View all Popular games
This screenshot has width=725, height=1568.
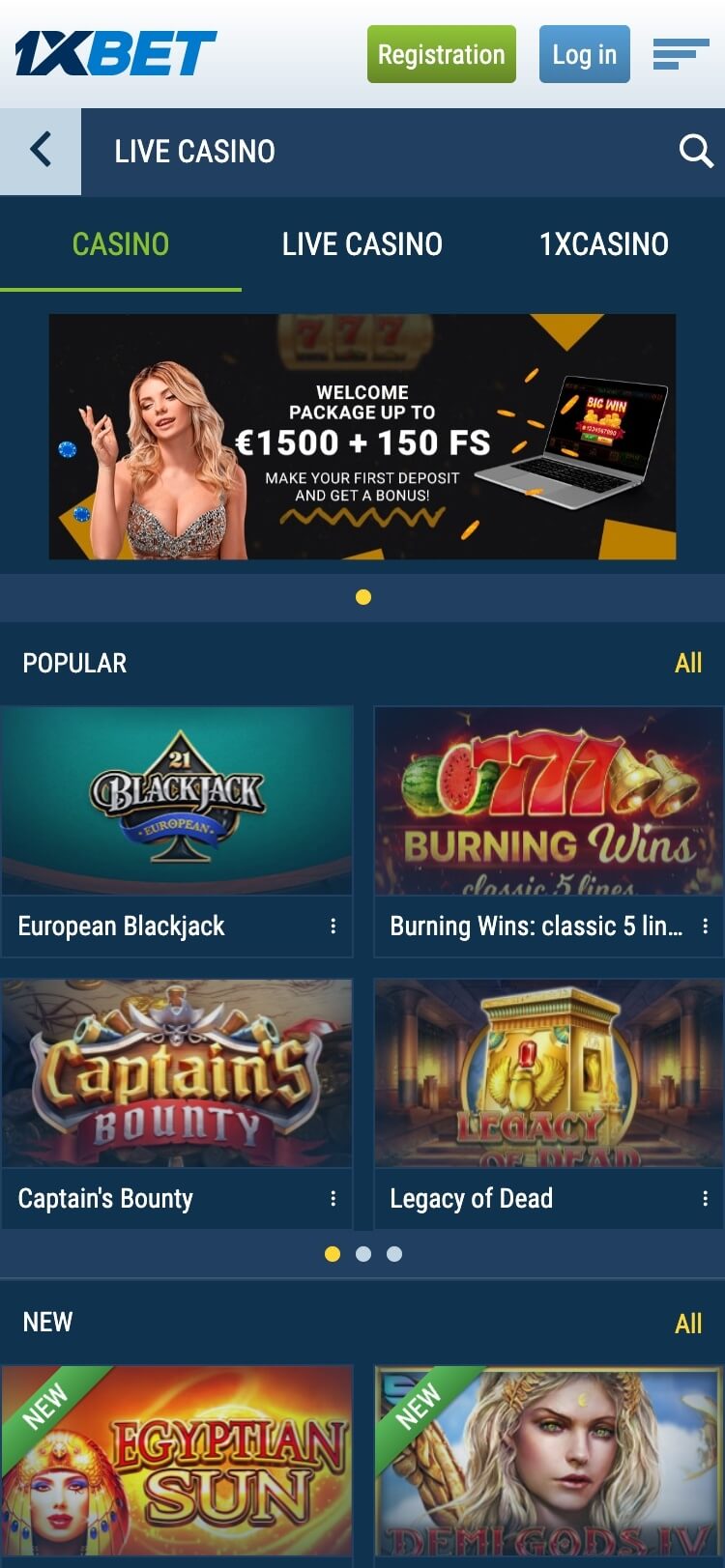point(687,663)
